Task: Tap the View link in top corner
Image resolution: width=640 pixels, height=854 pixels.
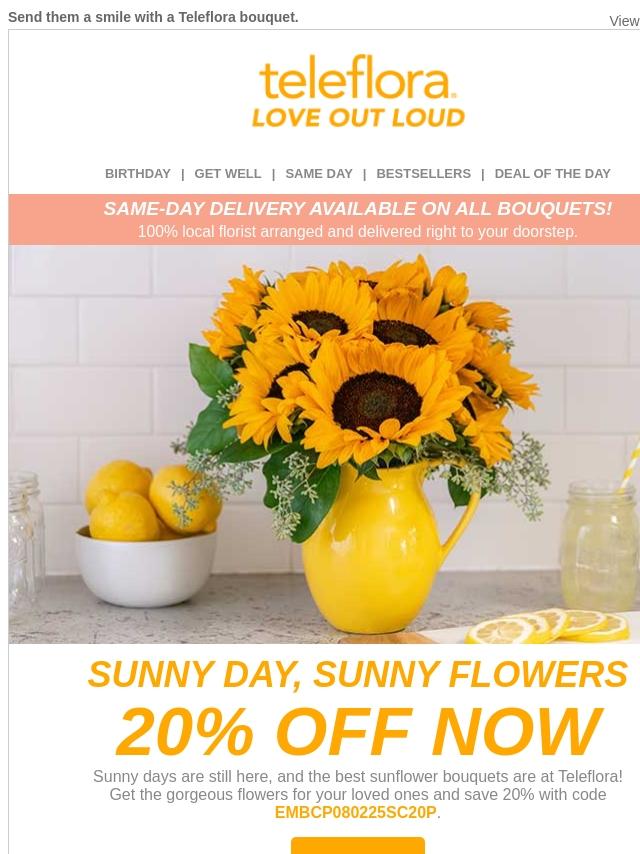Action: tap(624, 21)
